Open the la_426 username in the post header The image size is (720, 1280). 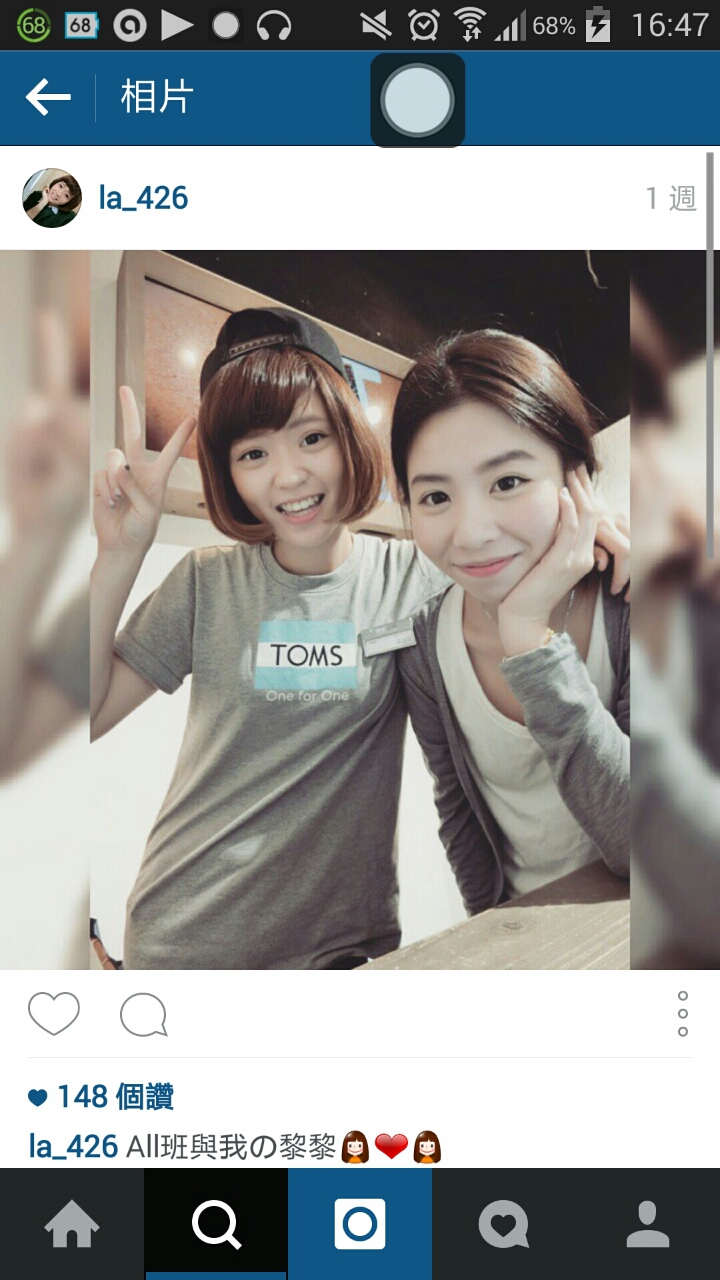pos(143,198)
